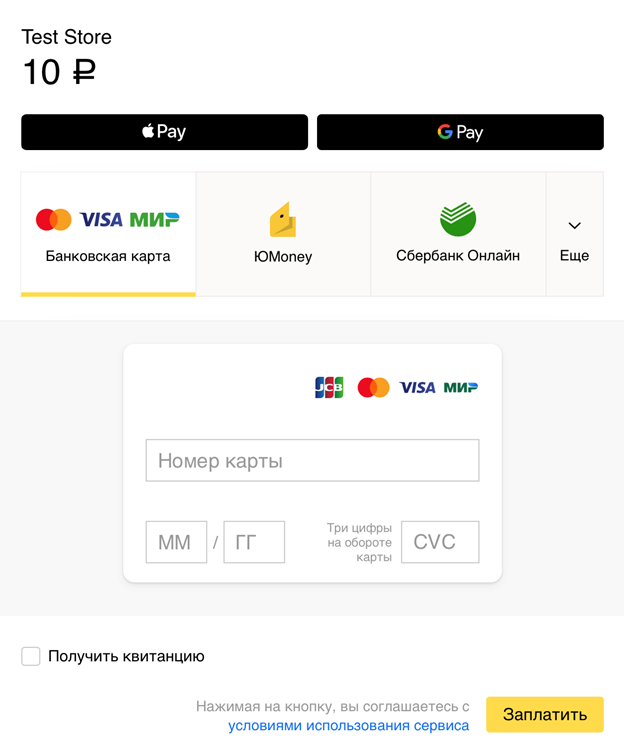Focus the CVC code field
The image size is (624, 756).
pyautogui.click(x=440, y=542)
